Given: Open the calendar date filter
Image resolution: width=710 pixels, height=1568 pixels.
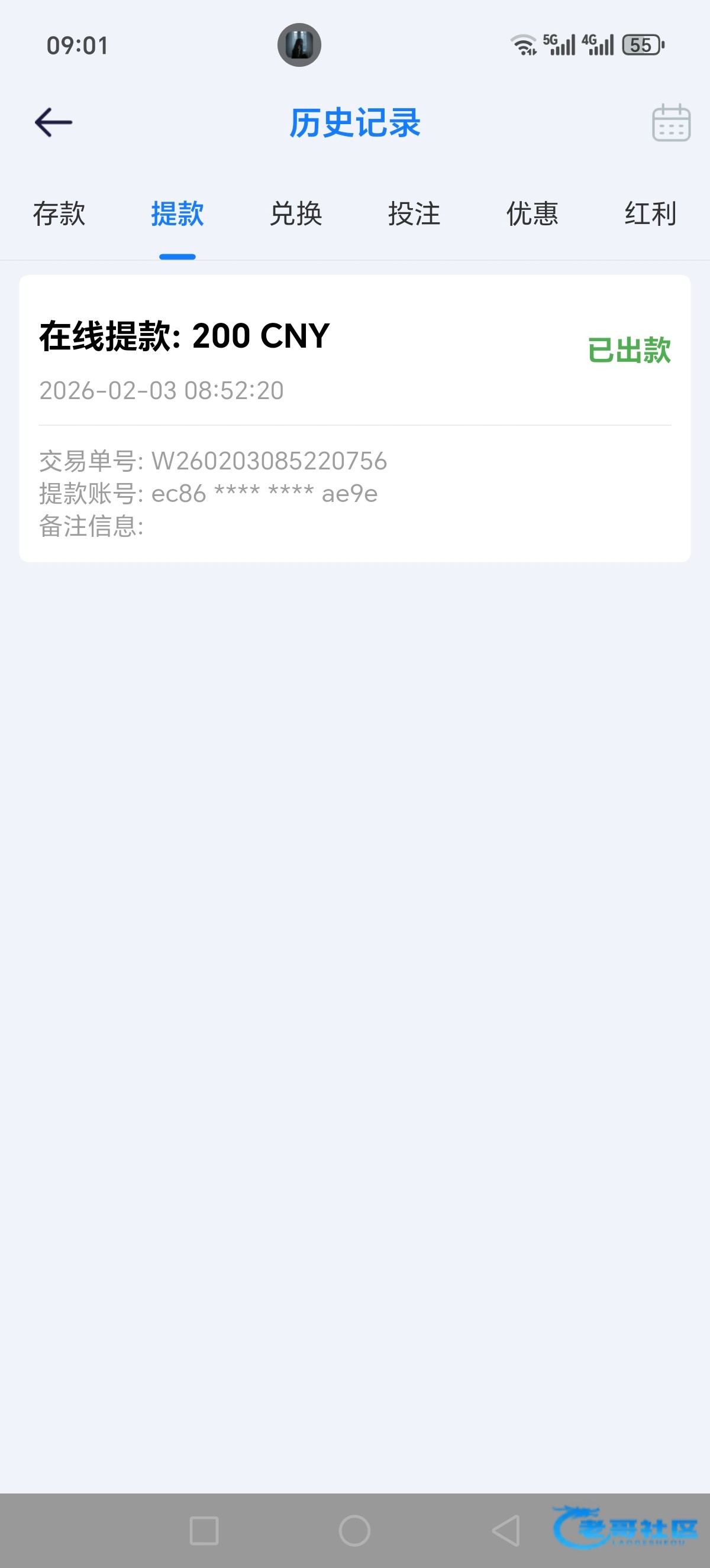Looking at the screenshot, I should (671, 123).
